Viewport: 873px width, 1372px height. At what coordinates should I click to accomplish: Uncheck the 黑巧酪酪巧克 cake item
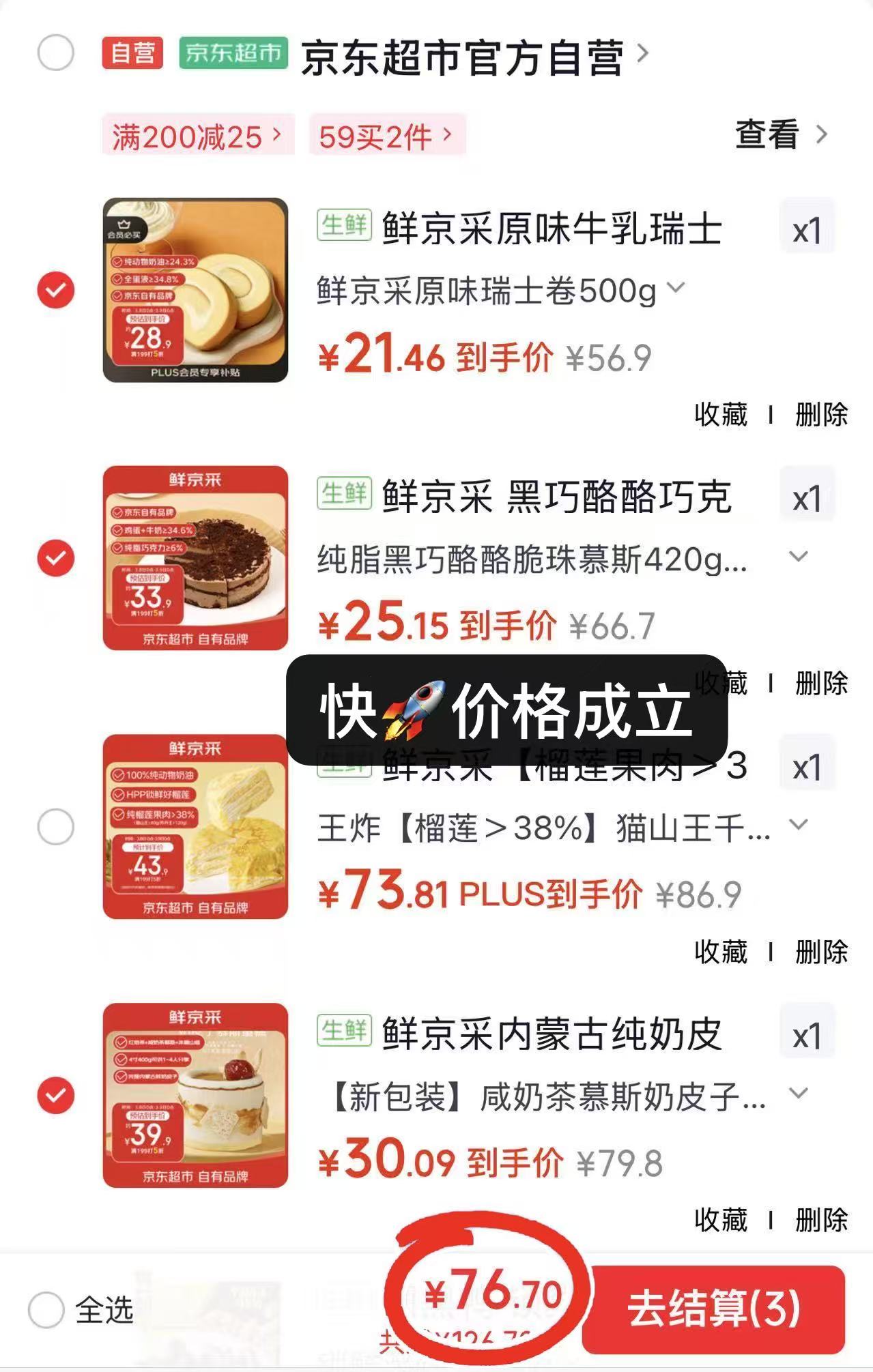coord(55,558)
